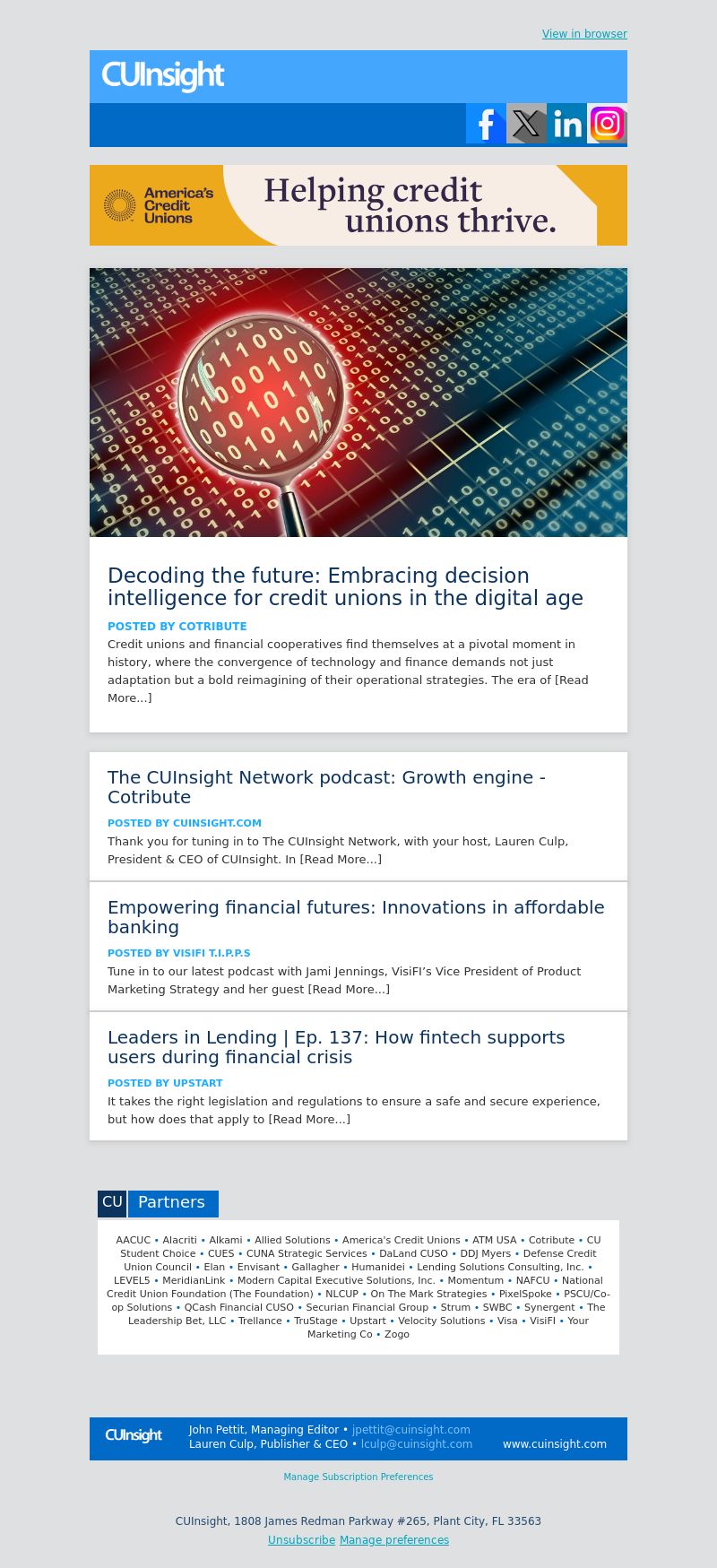Tap the Unsubscribe link
Image resolution: width=717 pixels, height=1568 pixels.
tap(301, 1540)
